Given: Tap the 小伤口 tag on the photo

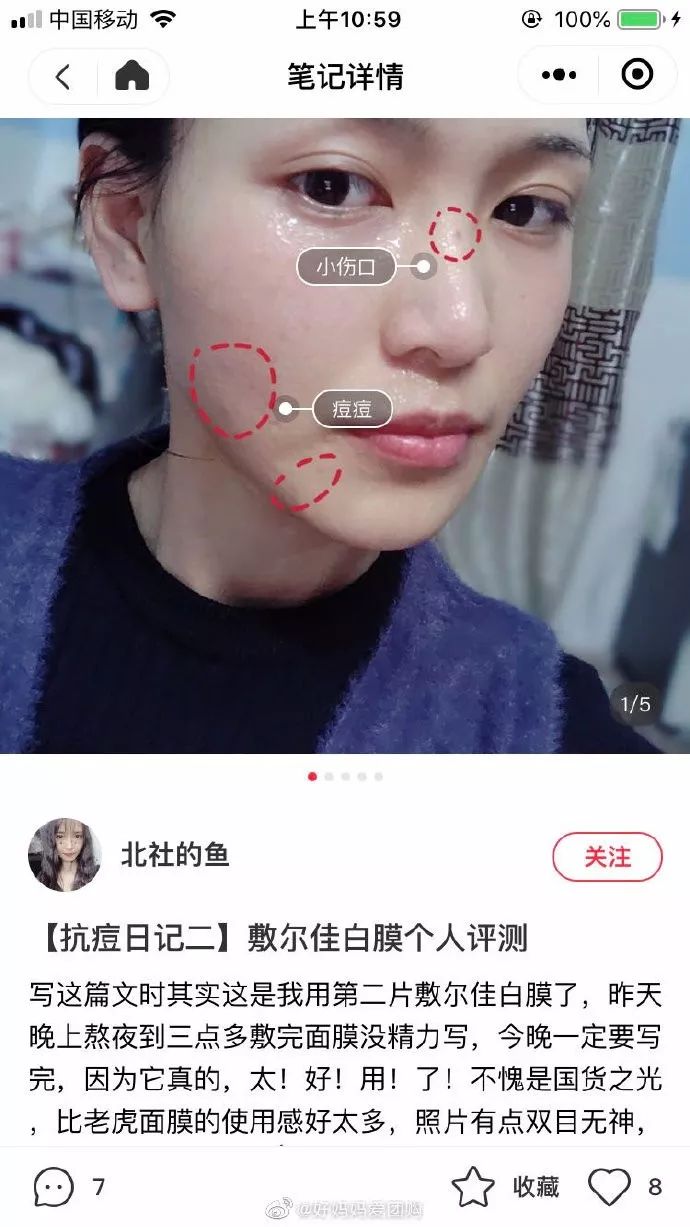Looking at the screenshot, I should [346, 267].
